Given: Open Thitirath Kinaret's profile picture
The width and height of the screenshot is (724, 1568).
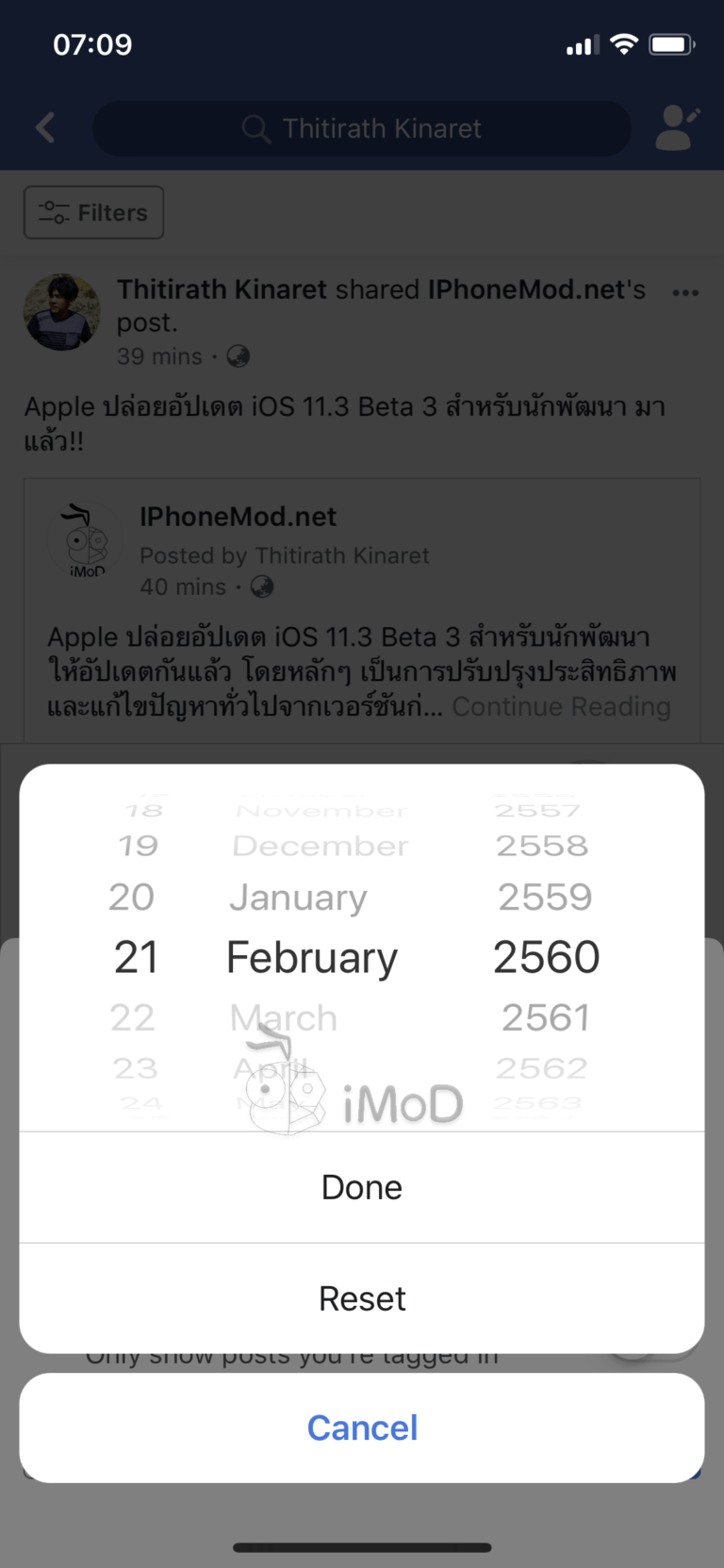Looking at the screenshot, I should click(61, 312).
